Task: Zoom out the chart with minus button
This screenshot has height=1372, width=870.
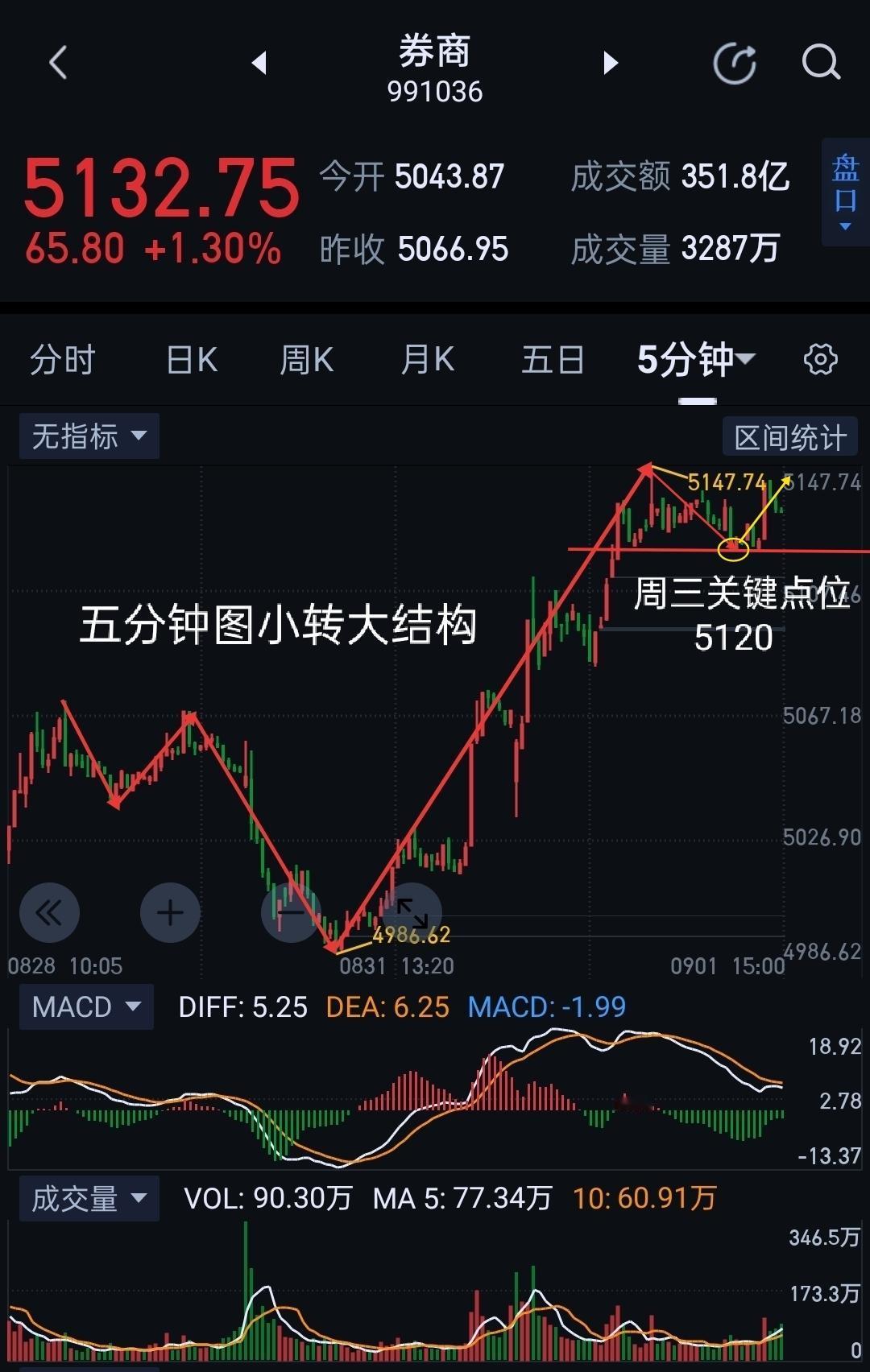Action: [x=291, y=913]
